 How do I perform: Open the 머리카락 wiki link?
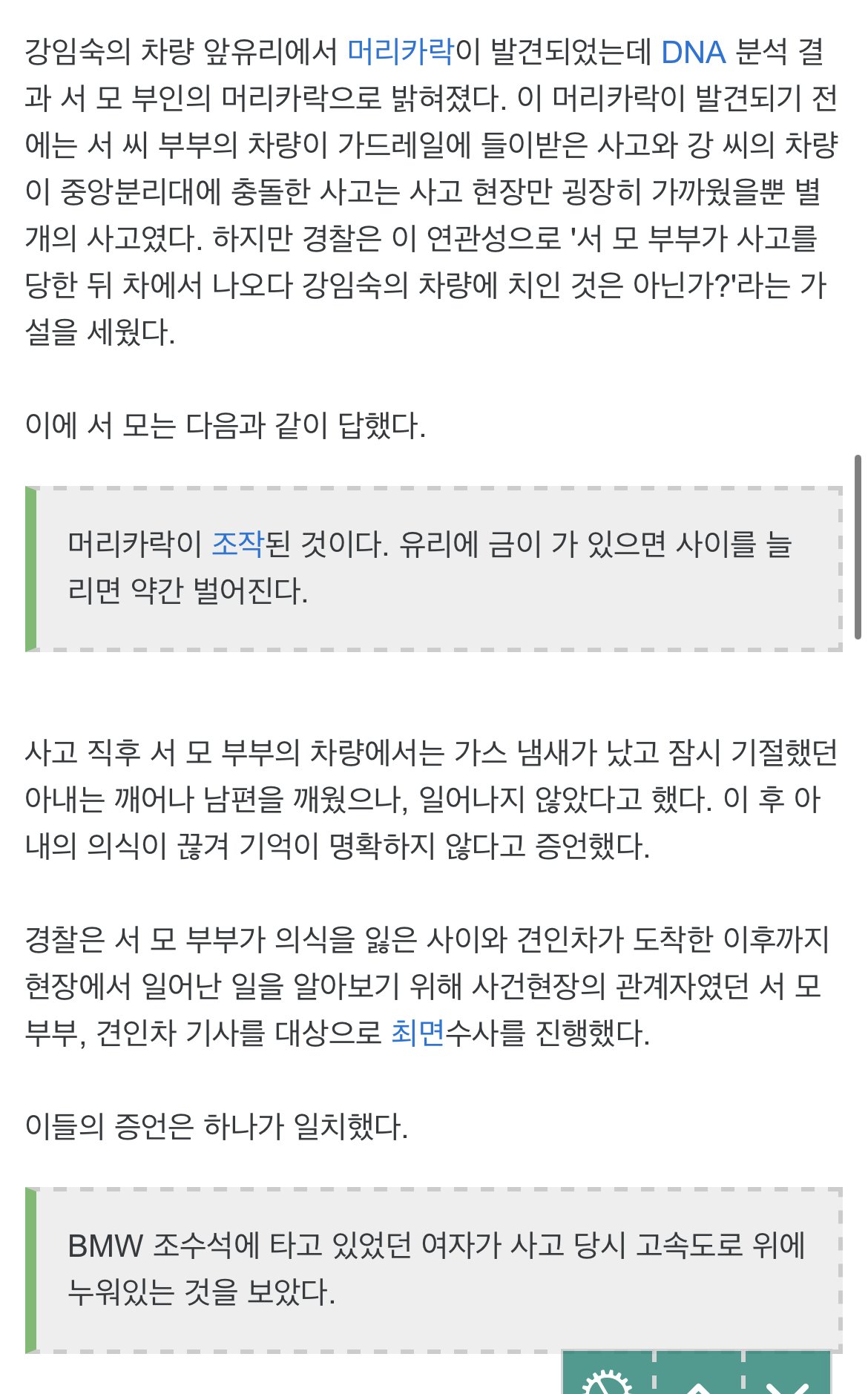point(400,52)
